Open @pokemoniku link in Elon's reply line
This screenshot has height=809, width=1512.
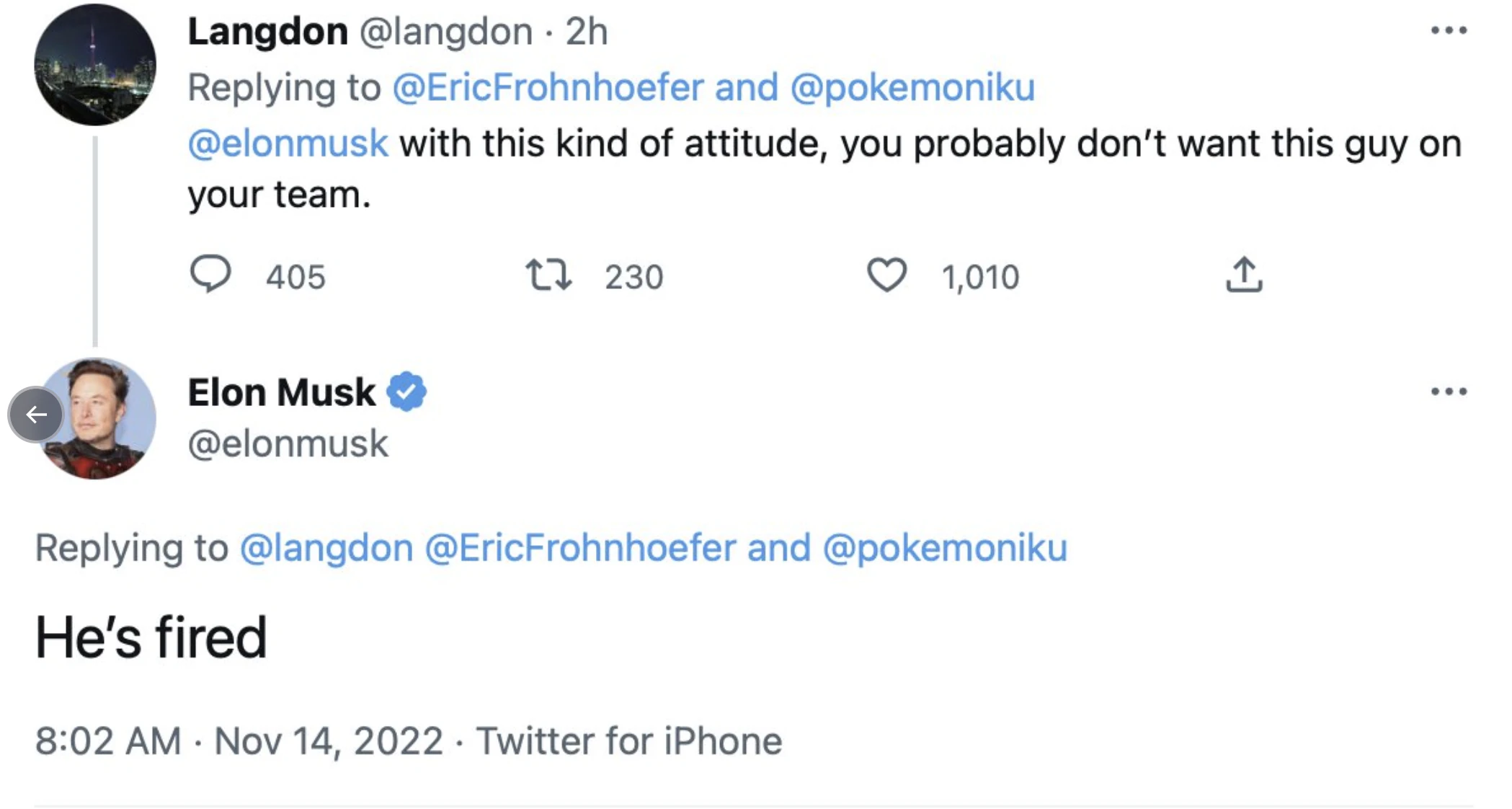(x=944, y=548)
